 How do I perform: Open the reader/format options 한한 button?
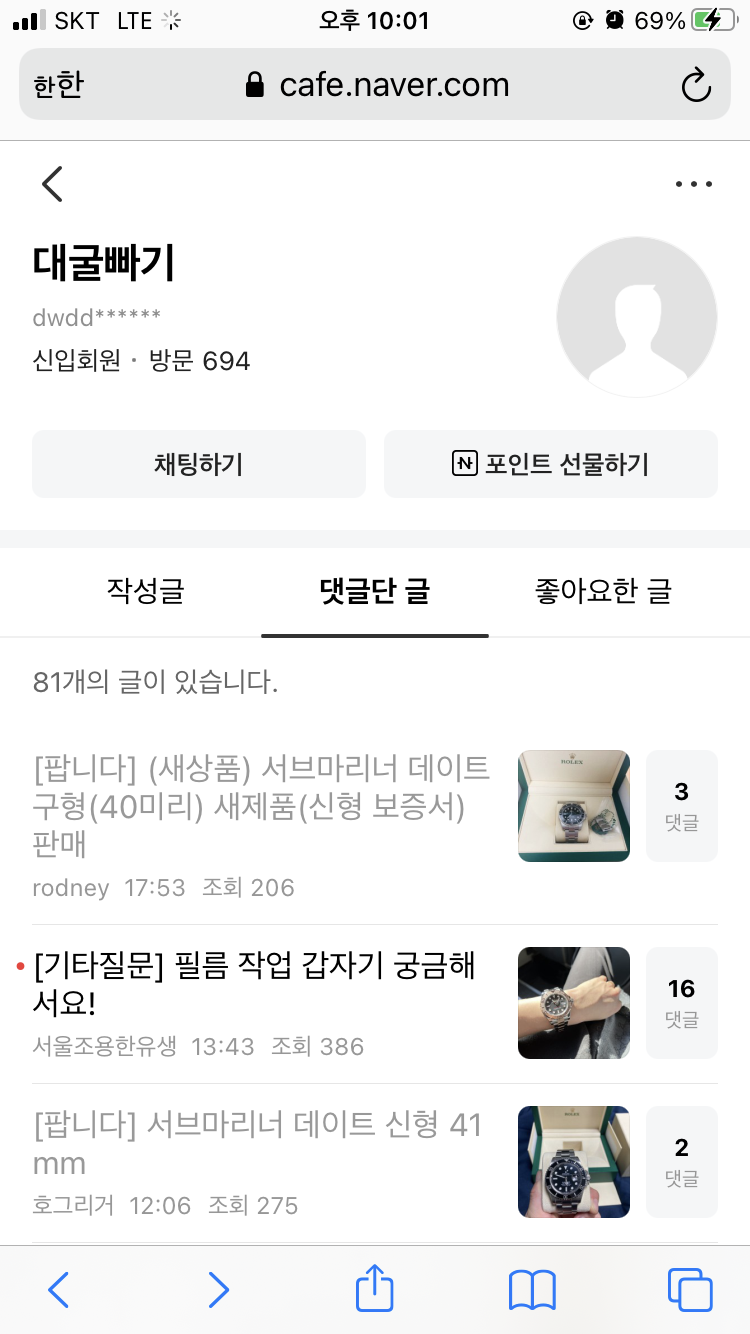coord(58,85)
